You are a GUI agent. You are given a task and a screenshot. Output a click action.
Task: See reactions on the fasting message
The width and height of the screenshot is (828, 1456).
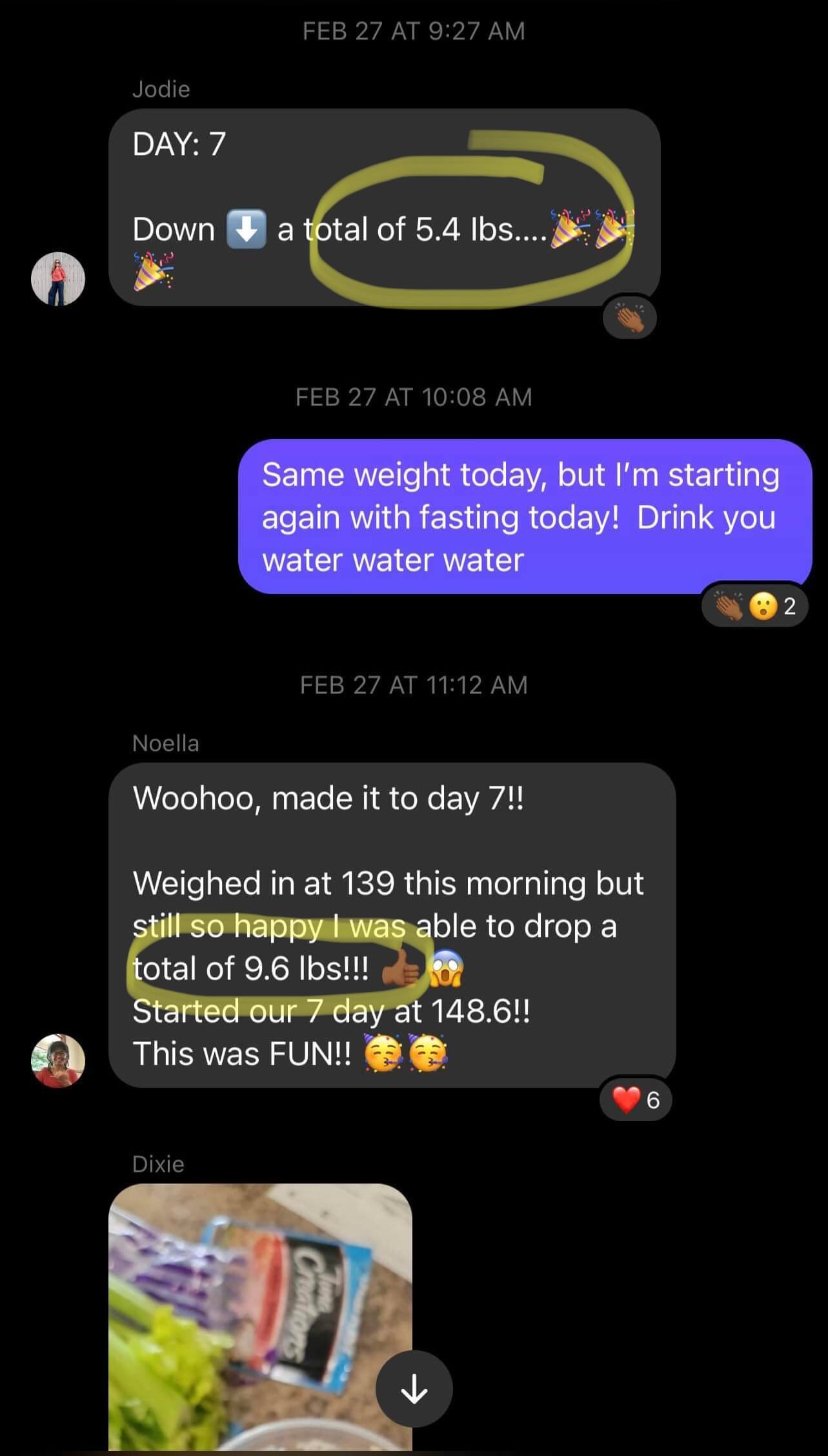click(x=754, y=606)
